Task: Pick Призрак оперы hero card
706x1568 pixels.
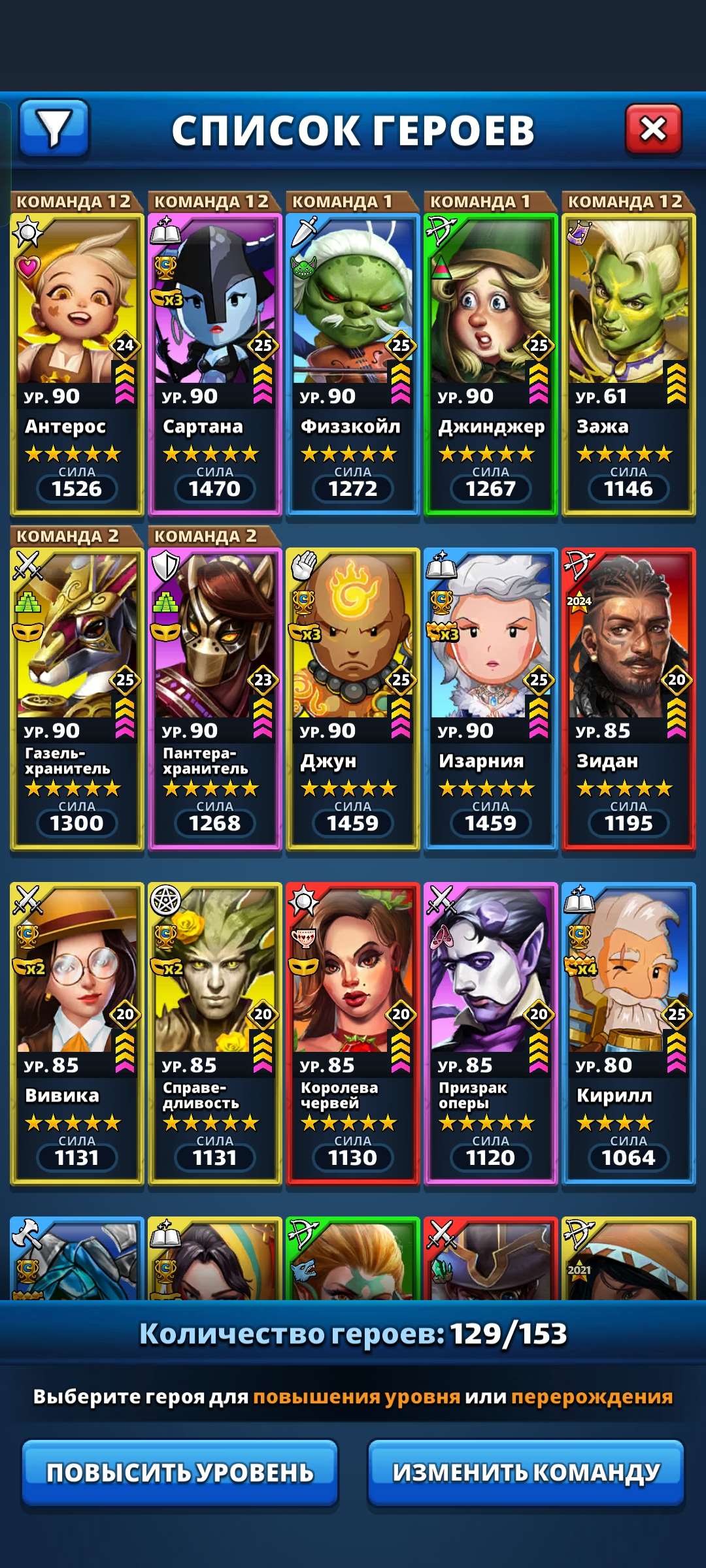Action: [490, 1032]
